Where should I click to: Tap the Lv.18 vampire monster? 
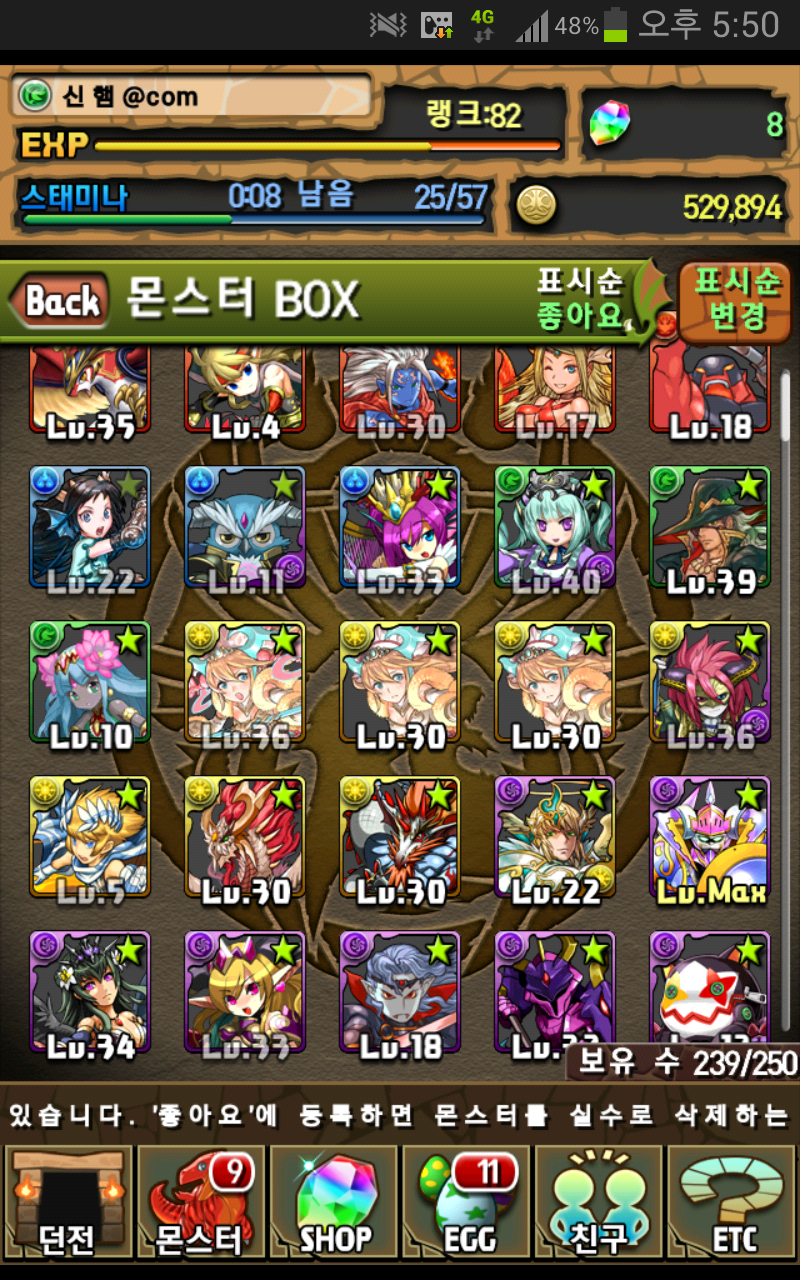(x=400, y=992)
